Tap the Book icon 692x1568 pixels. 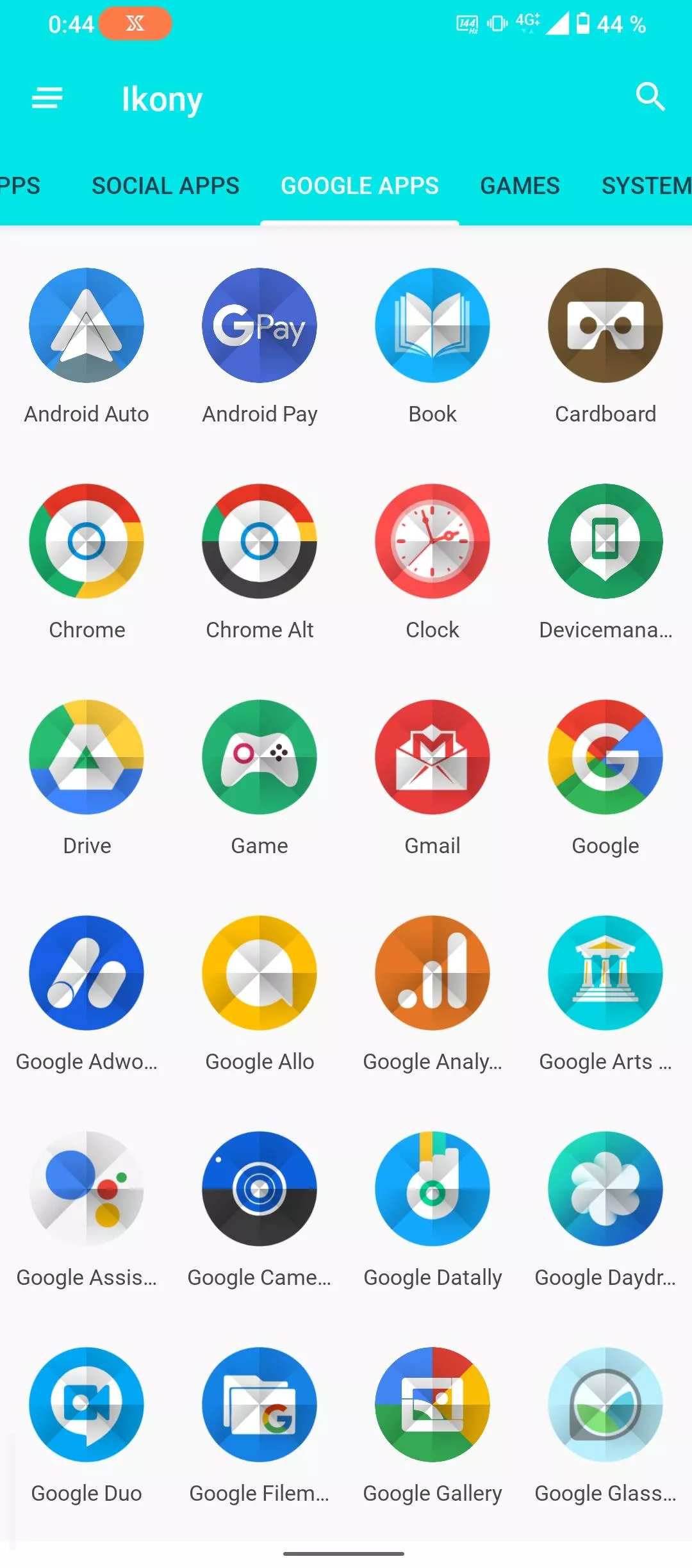click(432, 325)
